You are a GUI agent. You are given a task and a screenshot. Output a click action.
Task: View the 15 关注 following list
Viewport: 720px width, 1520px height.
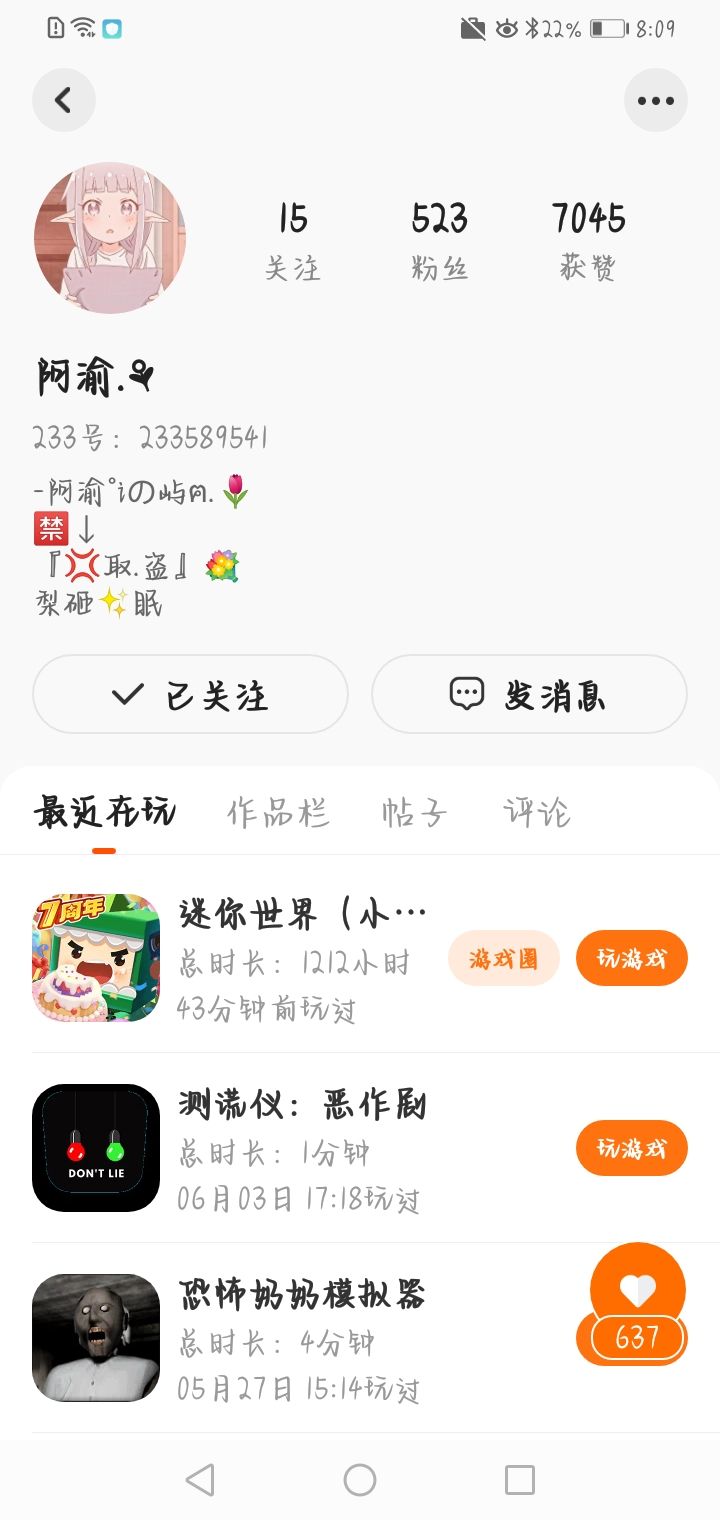293,240
